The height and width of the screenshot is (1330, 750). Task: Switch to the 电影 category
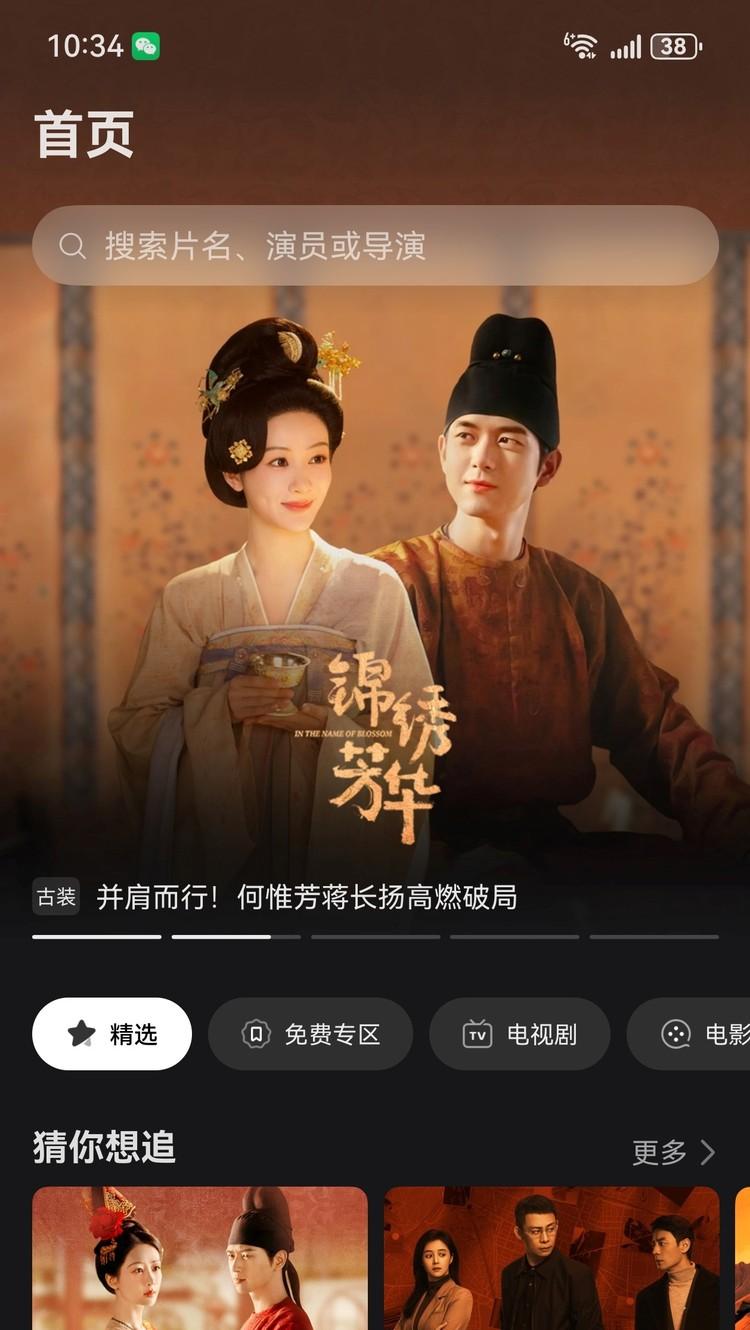(x=700, y=1034)
